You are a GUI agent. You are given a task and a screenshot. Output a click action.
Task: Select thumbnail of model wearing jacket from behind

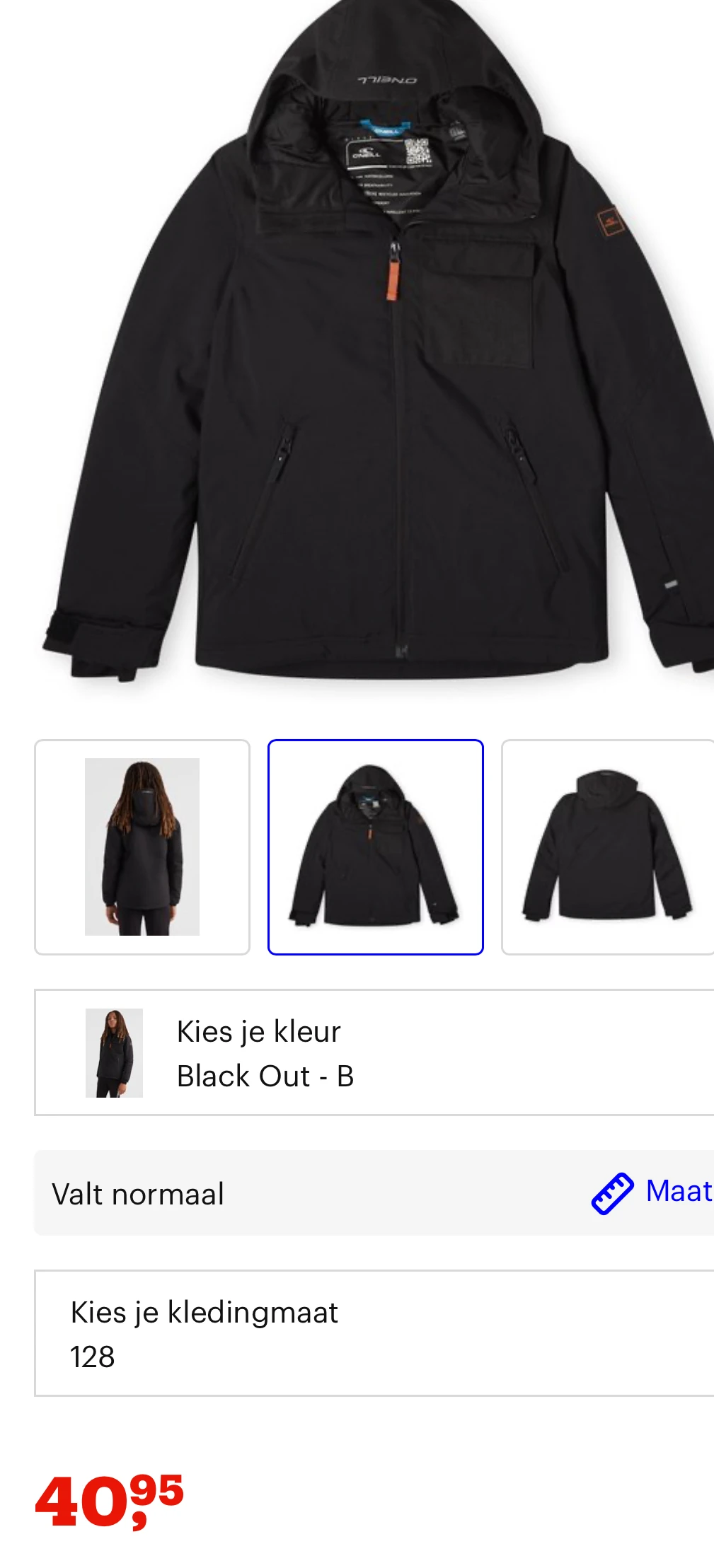coord(142,847)
